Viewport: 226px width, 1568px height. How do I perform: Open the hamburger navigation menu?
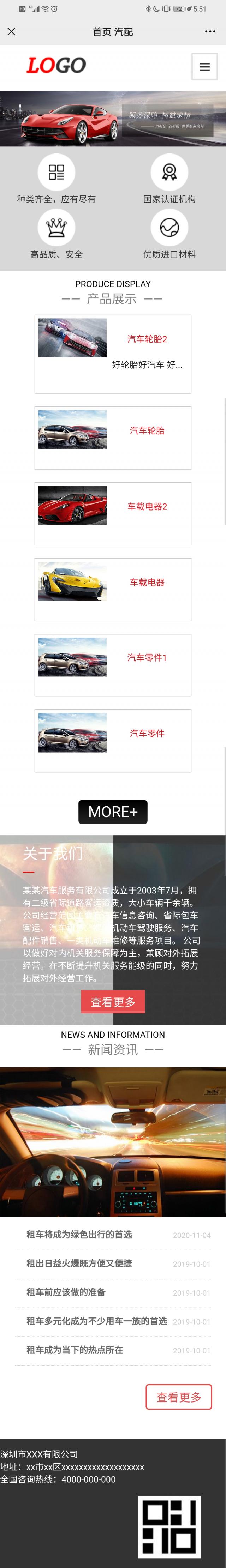coord(204,67)
